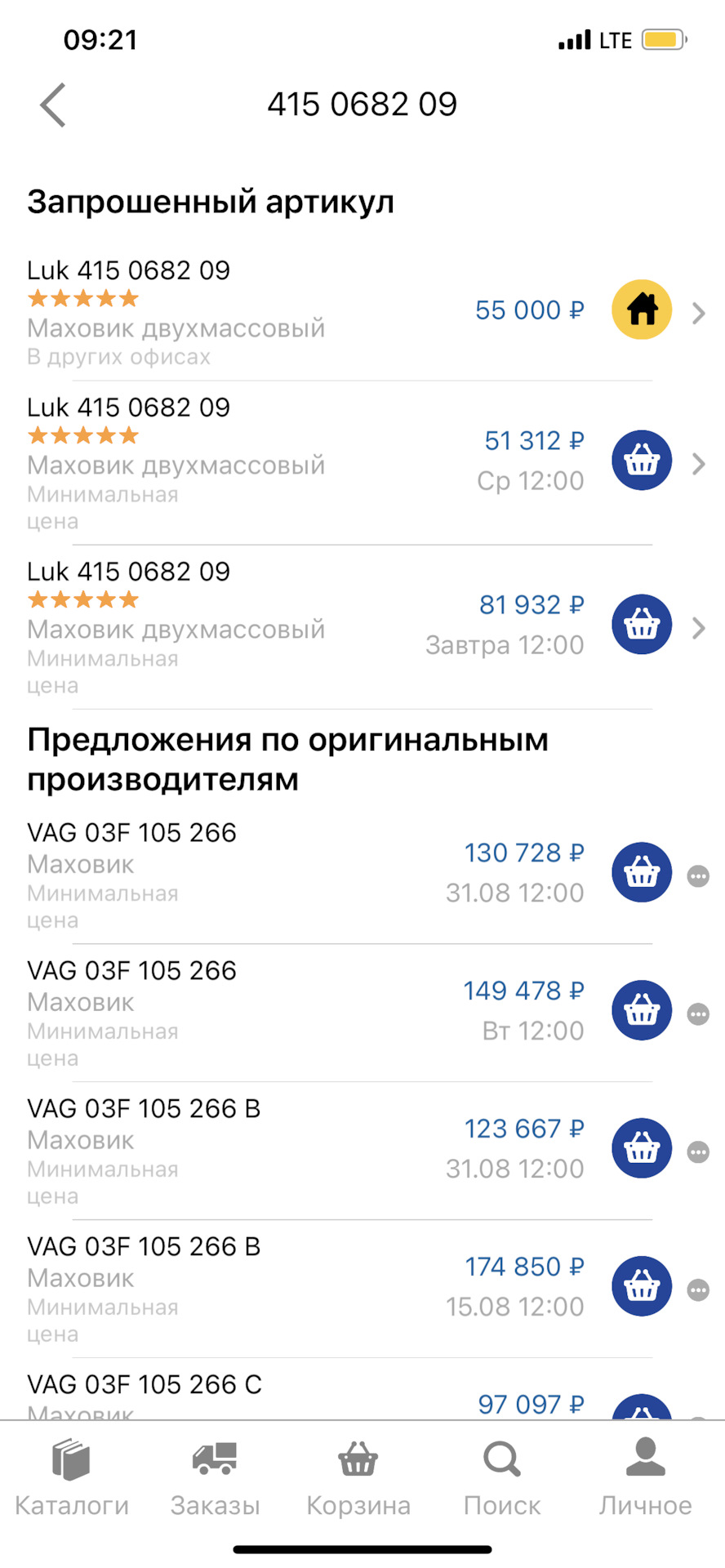Image resolution: width=725 pixels, height=1568 pixels.
Task: Open more options for the 149 478 ₽ offer
Action: (698, 1014)
